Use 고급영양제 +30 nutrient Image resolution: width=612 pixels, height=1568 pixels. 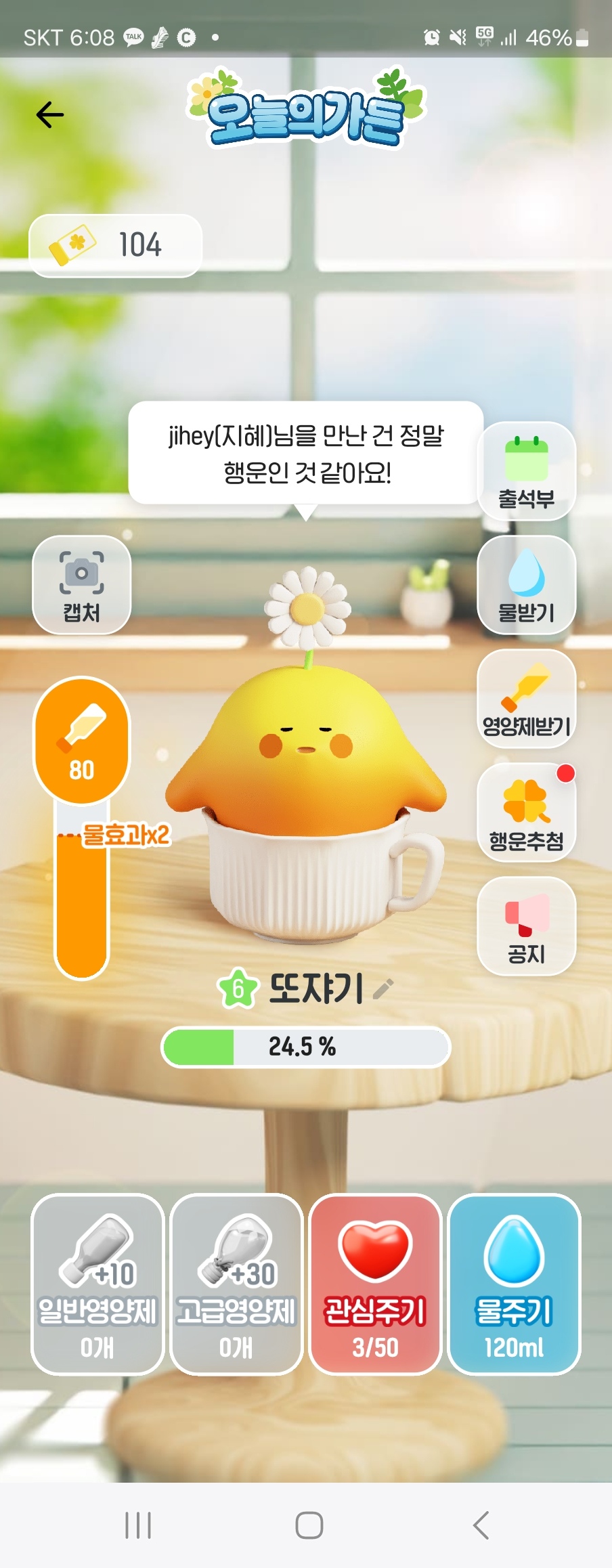tap(236, 1284)
